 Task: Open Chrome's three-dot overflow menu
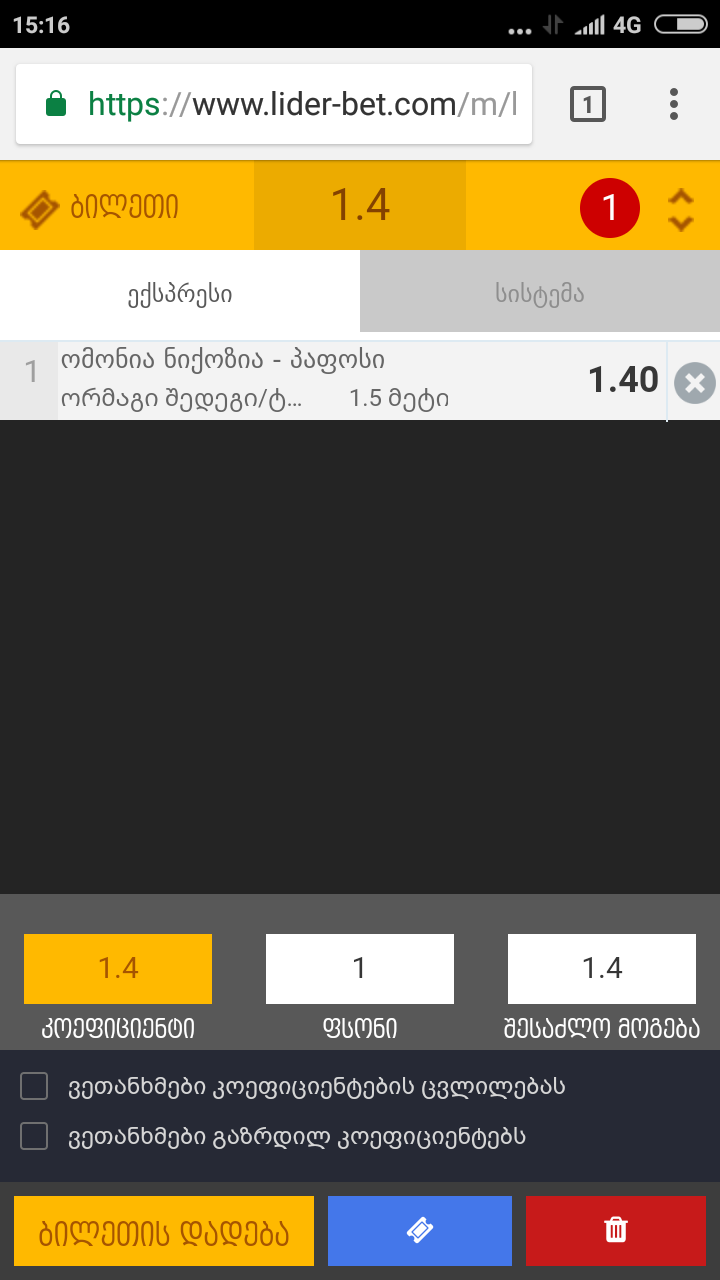[x=674, y=104]
